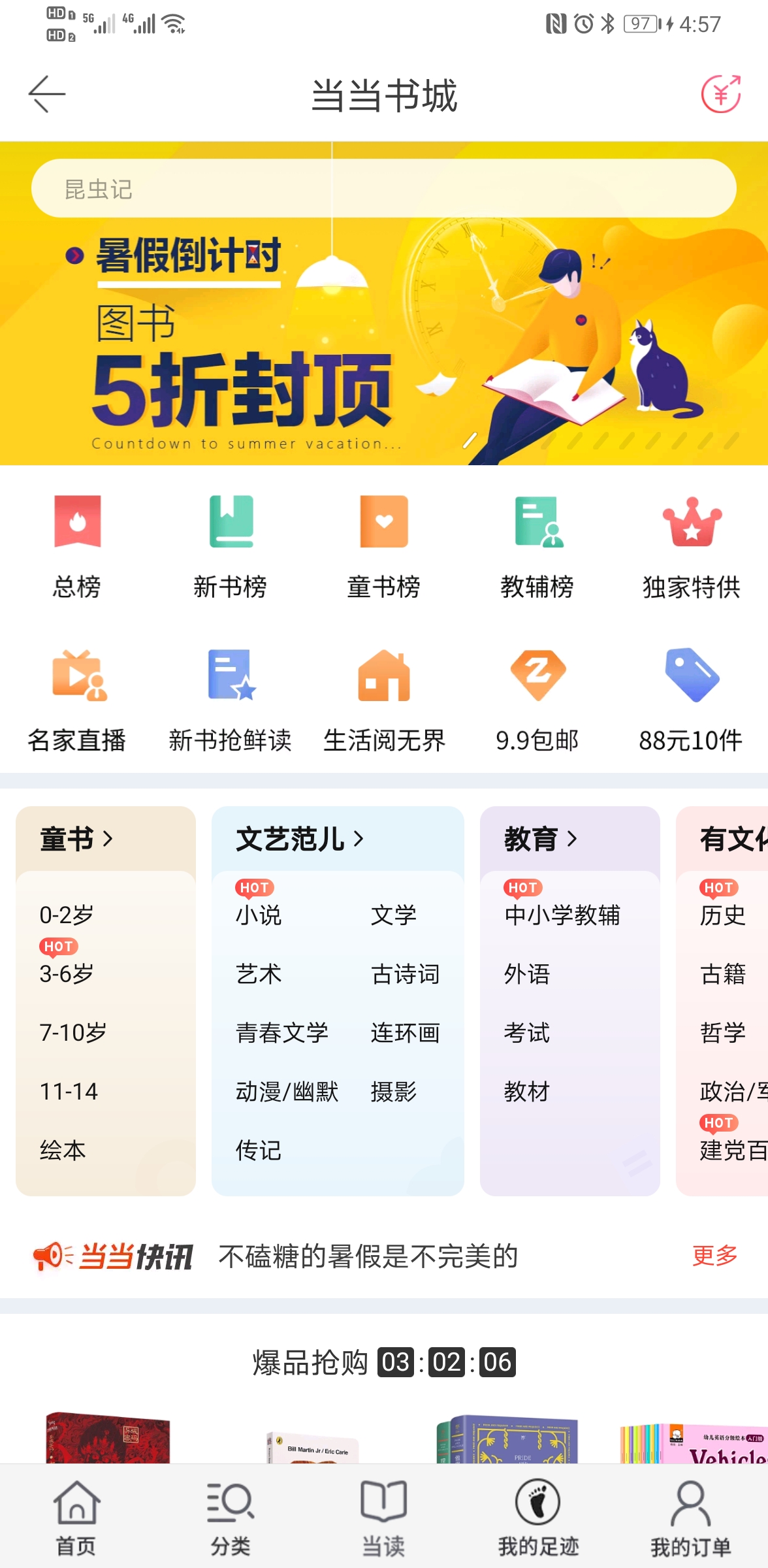Select 独家特供

click(x=691, y=546)
